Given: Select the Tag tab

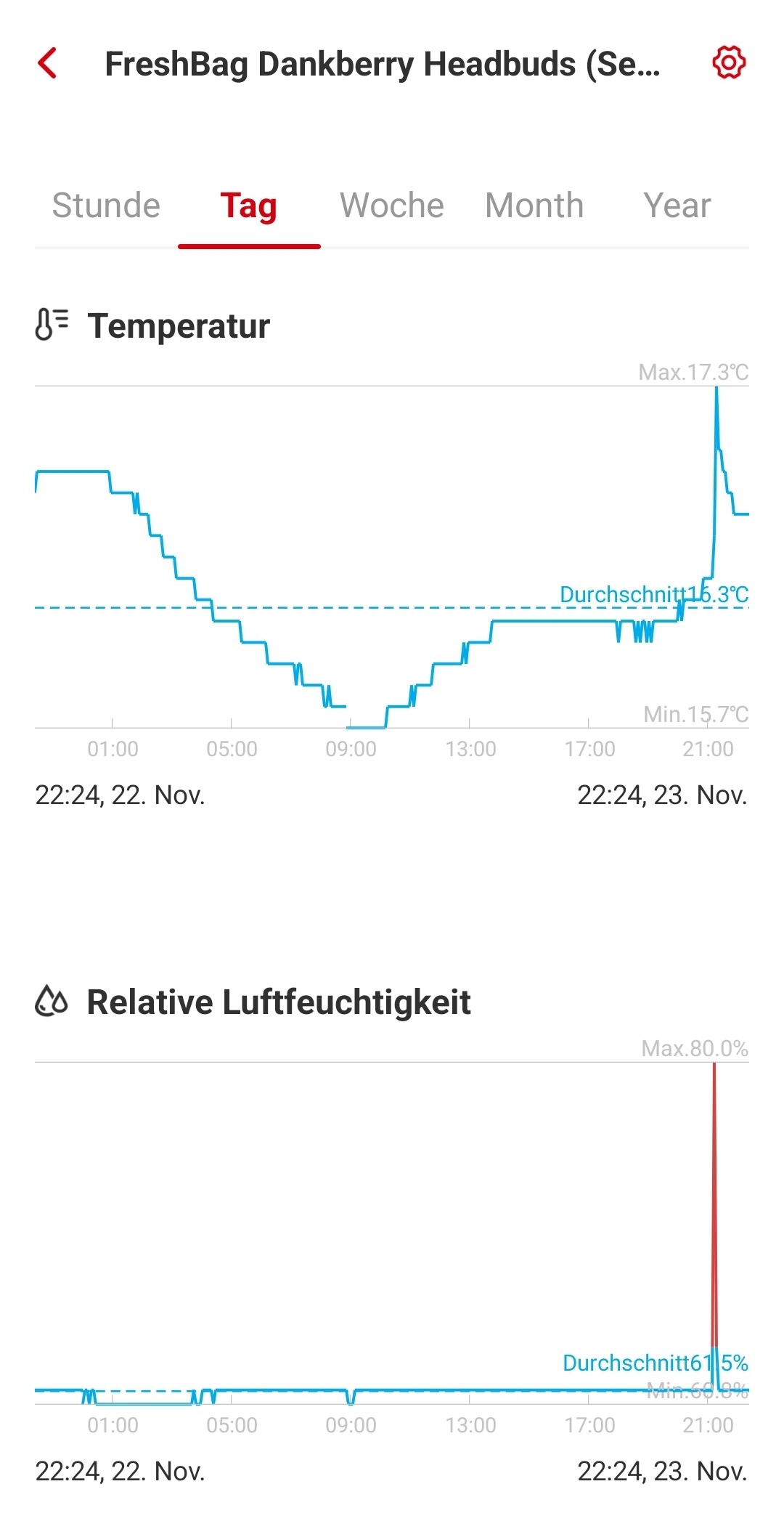Looking at the screenshot, I should coord(249,206).
